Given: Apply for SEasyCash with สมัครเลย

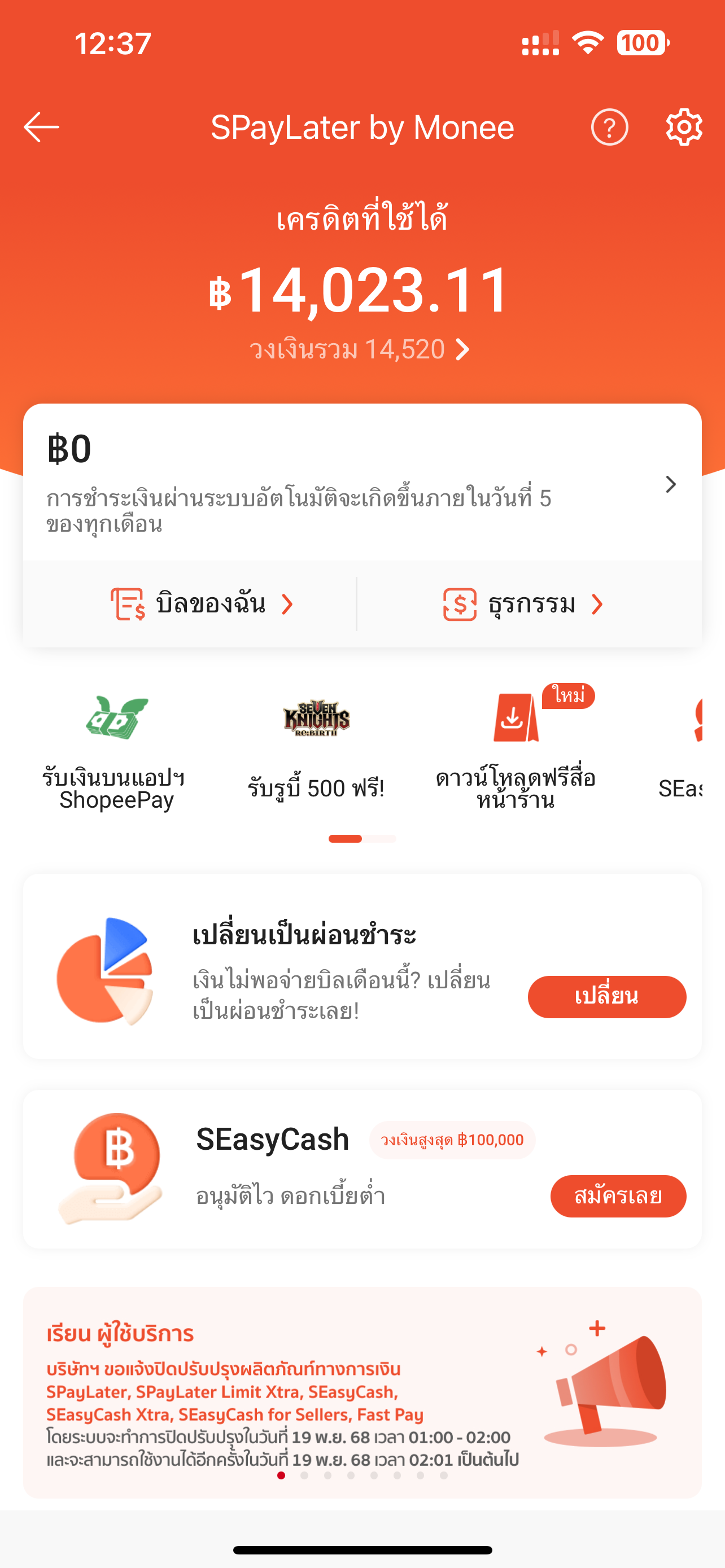Looking at the screenshot, I should tap(618, 1196).
